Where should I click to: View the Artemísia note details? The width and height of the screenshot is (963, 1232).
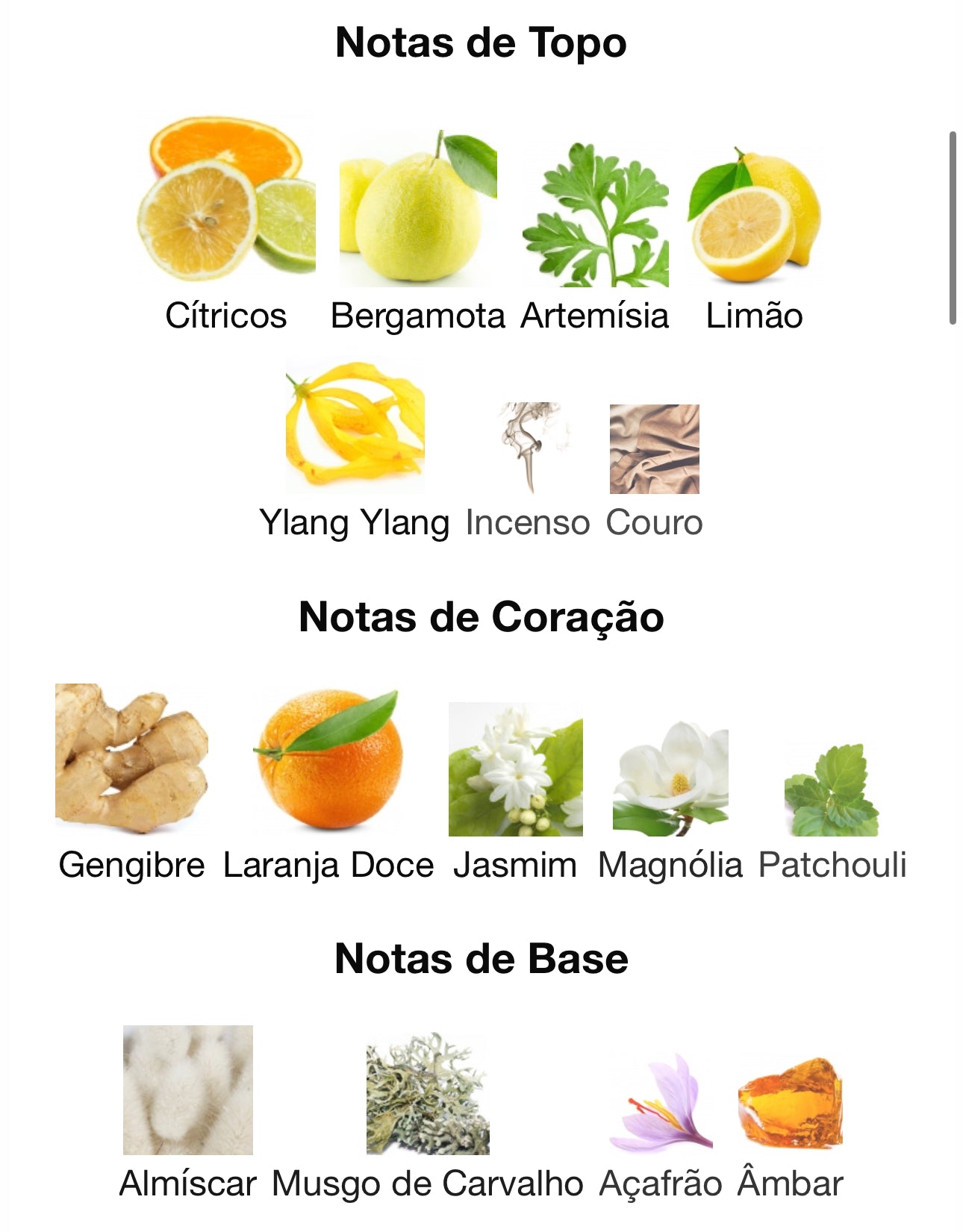[x=595, y=216]
